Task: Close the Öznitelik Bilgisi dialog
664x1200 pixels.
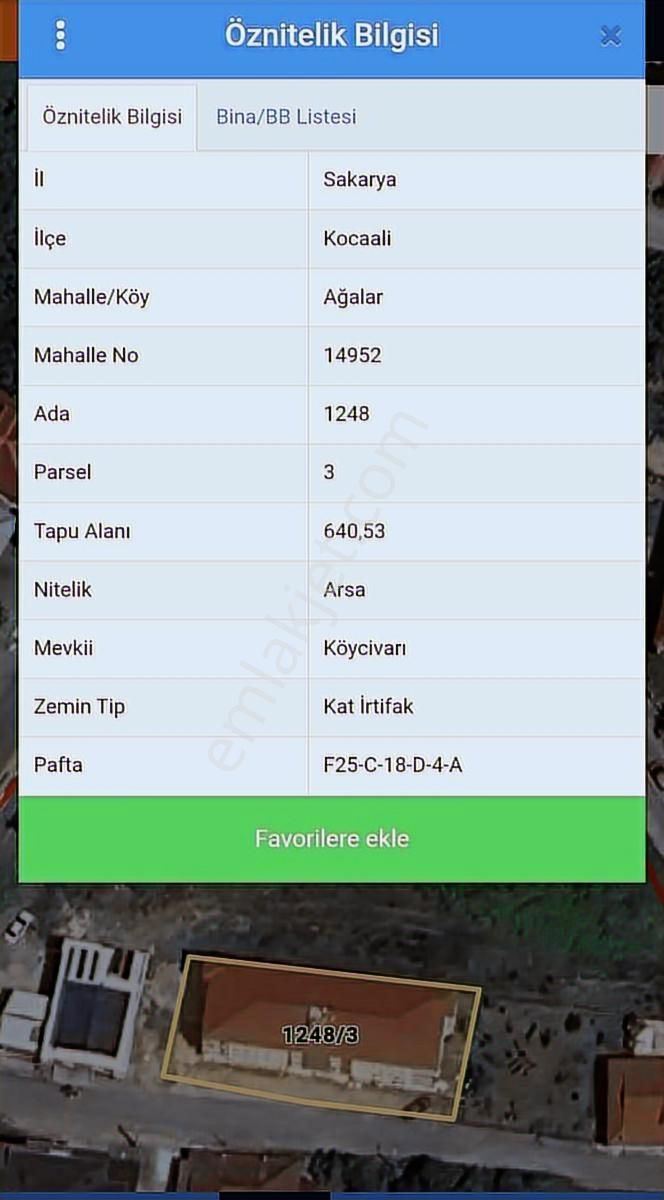Action: click(x=610, y=37)
